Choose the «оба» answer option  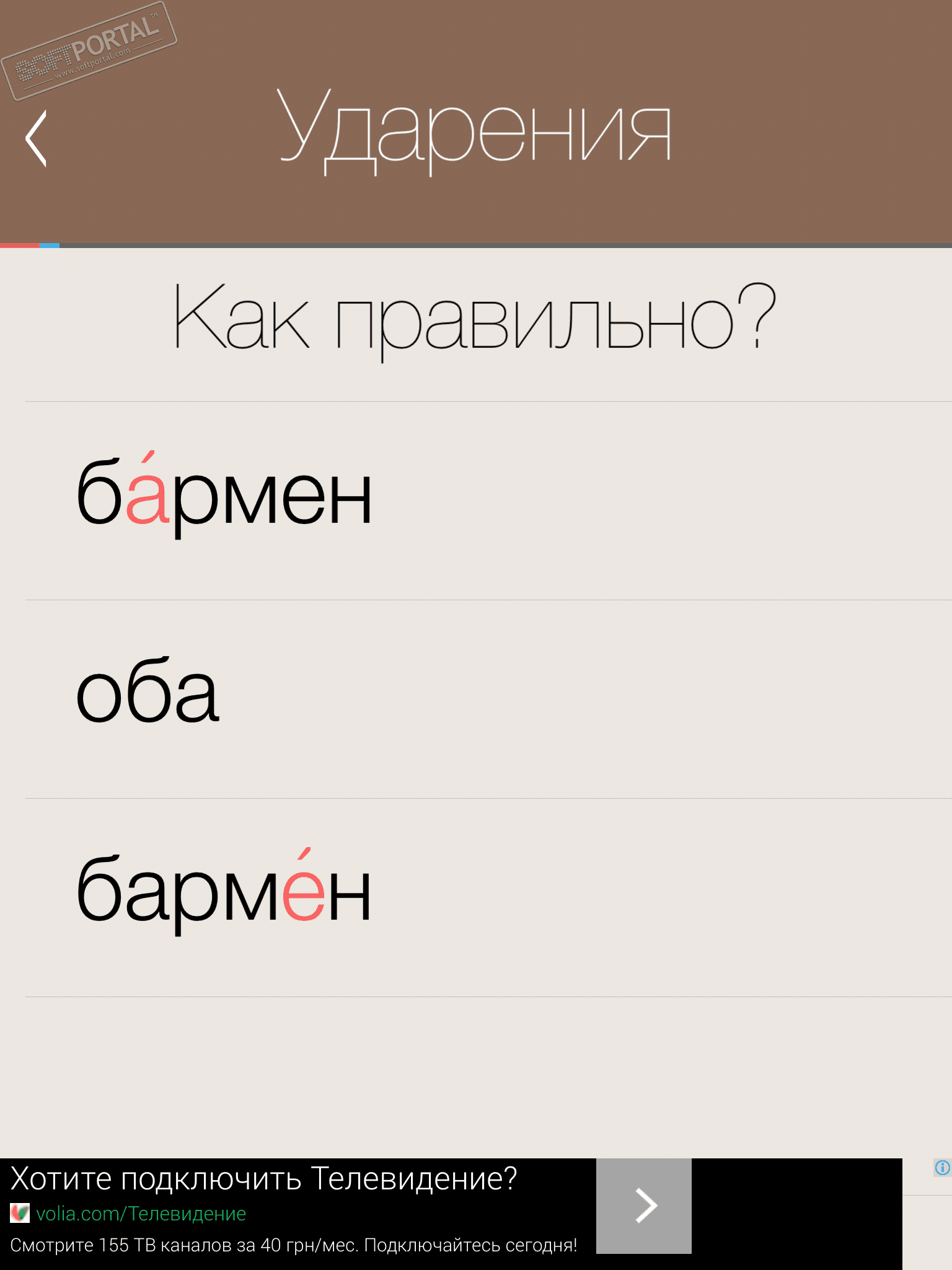[x=148, y=695]
